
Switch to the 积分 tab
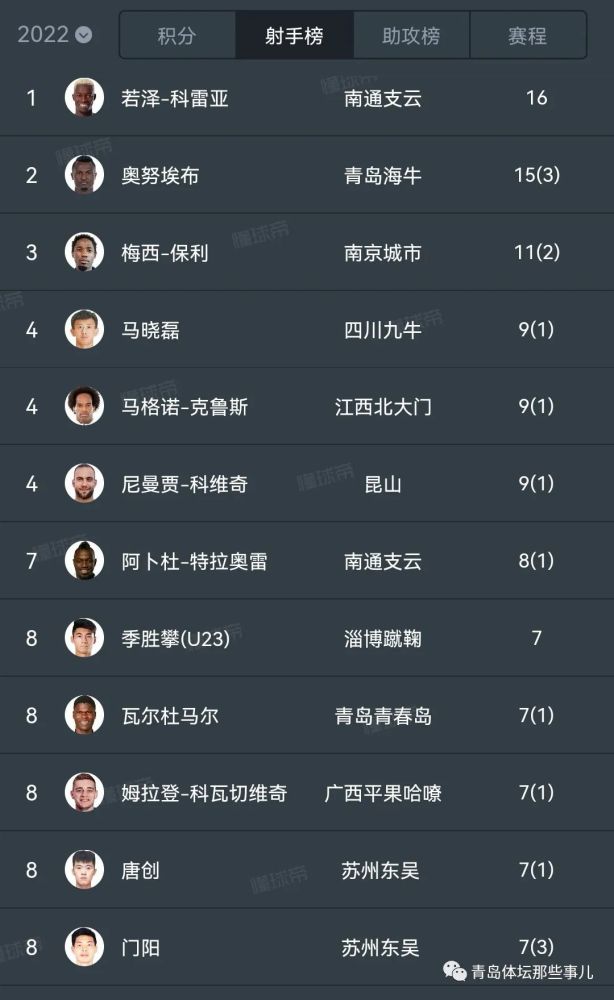click(x=177, y=36)
